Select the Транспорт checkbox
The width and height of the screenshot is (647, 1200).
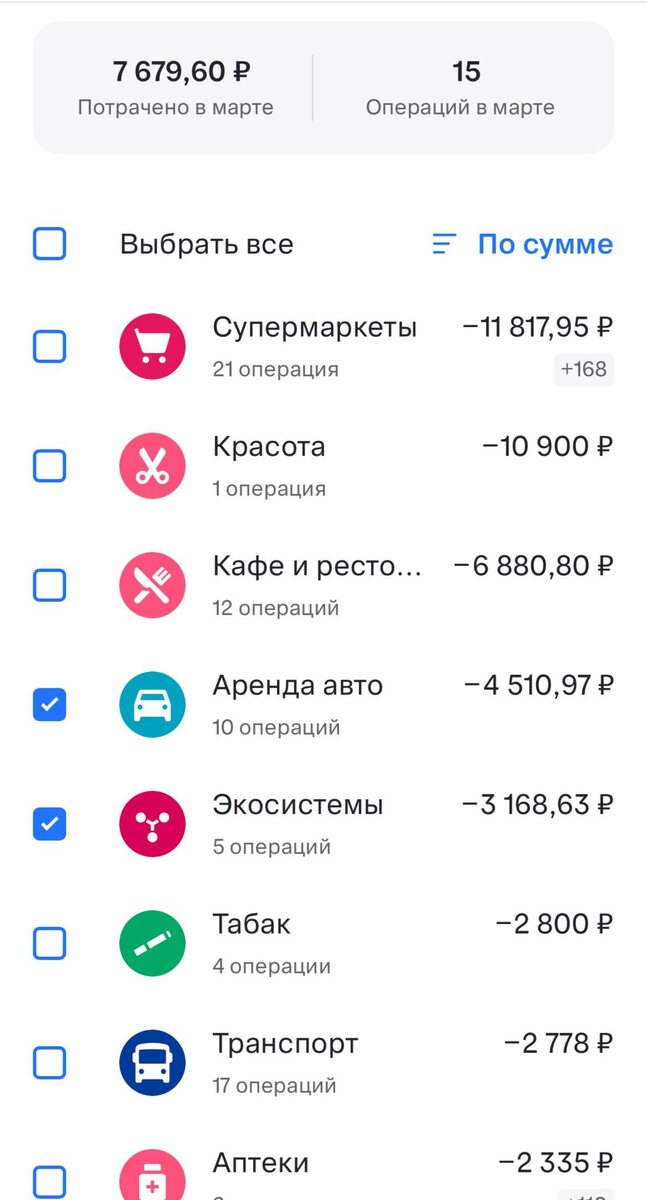click(x=50, y=1063)
